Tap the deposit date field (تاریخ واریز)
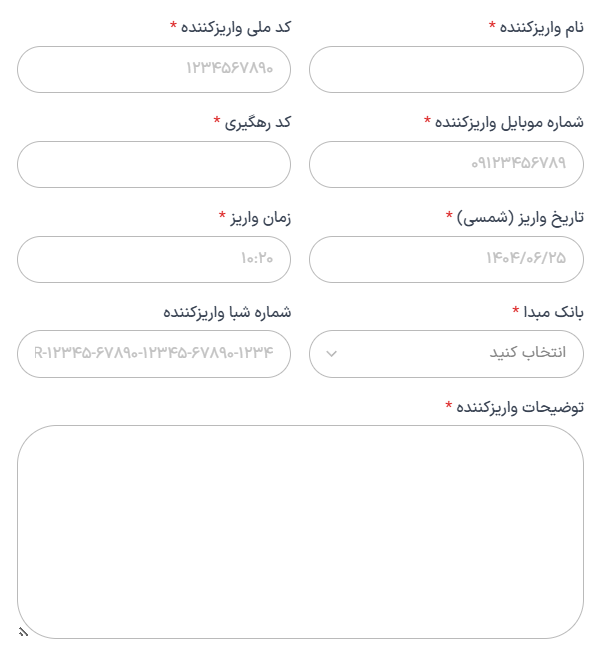 point(446,259)
